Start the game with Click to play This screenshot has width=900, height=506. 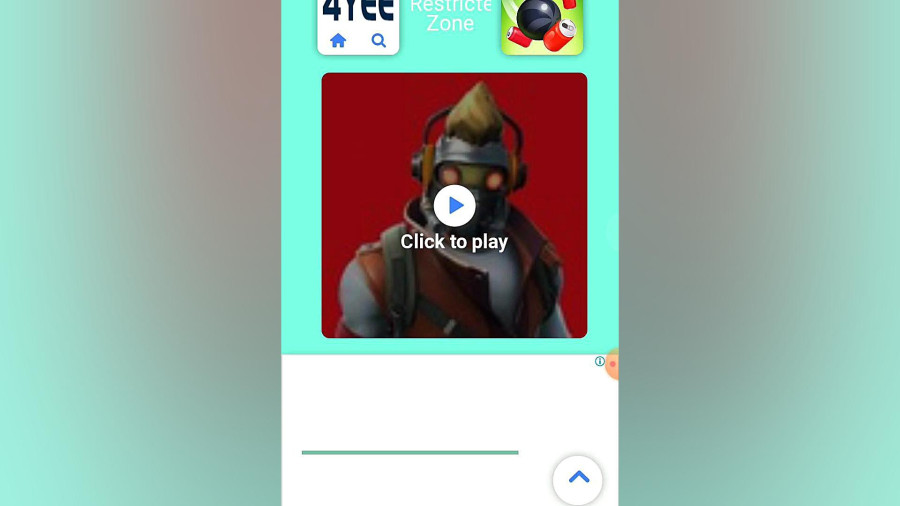pos(455,206)
